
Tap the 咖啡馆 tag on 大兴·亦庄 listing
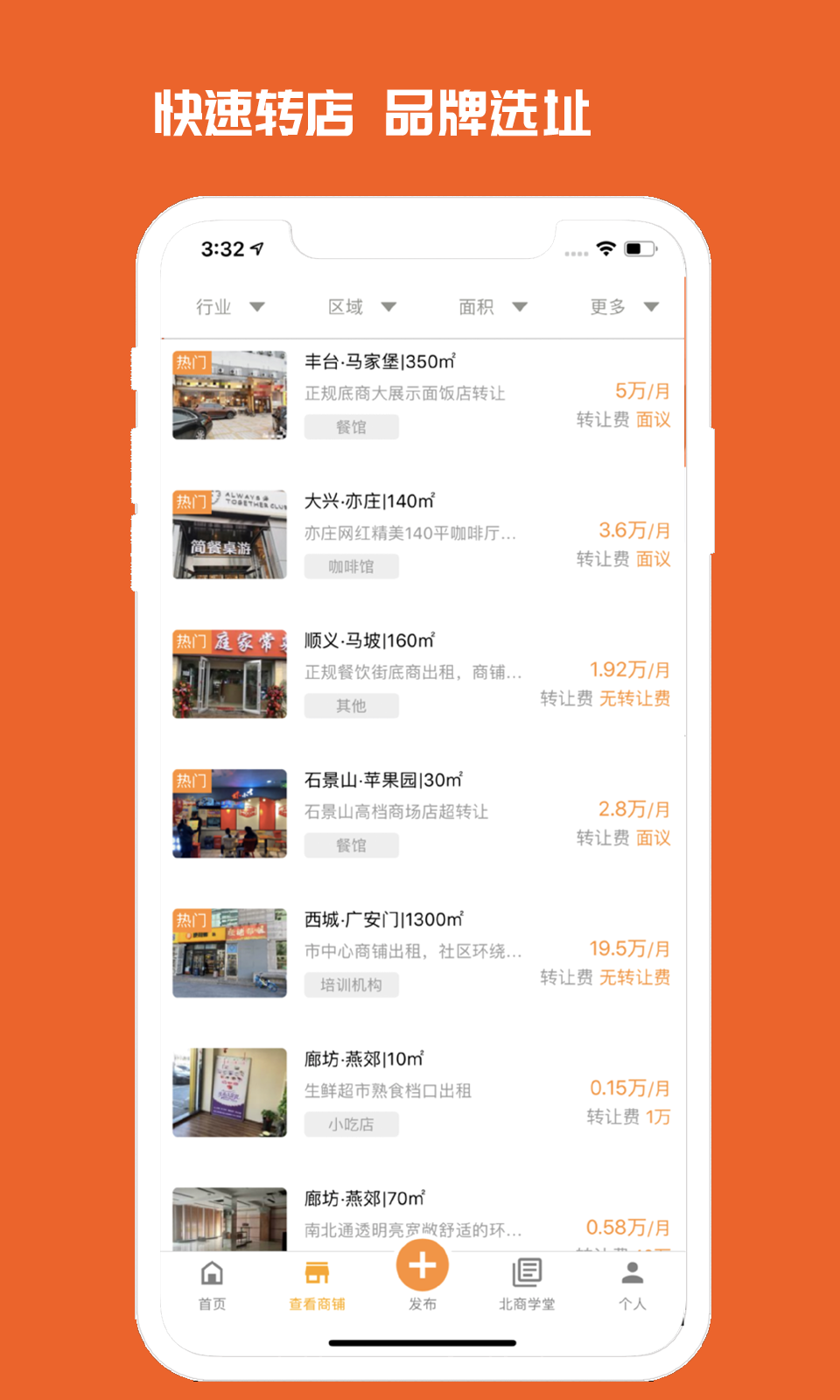pos(350,565)
